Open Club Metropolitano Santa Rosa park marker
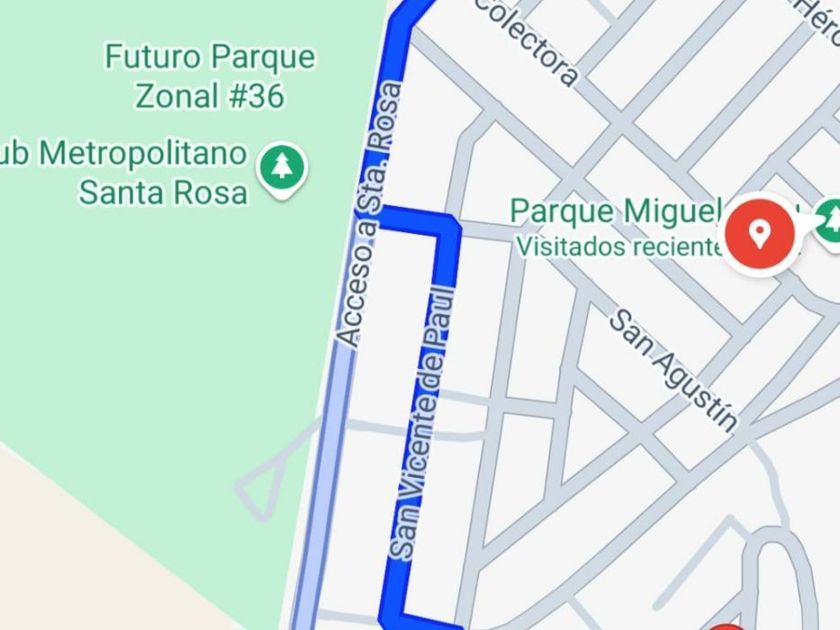Screen dimensions: 840x630 tap(283, 168)
